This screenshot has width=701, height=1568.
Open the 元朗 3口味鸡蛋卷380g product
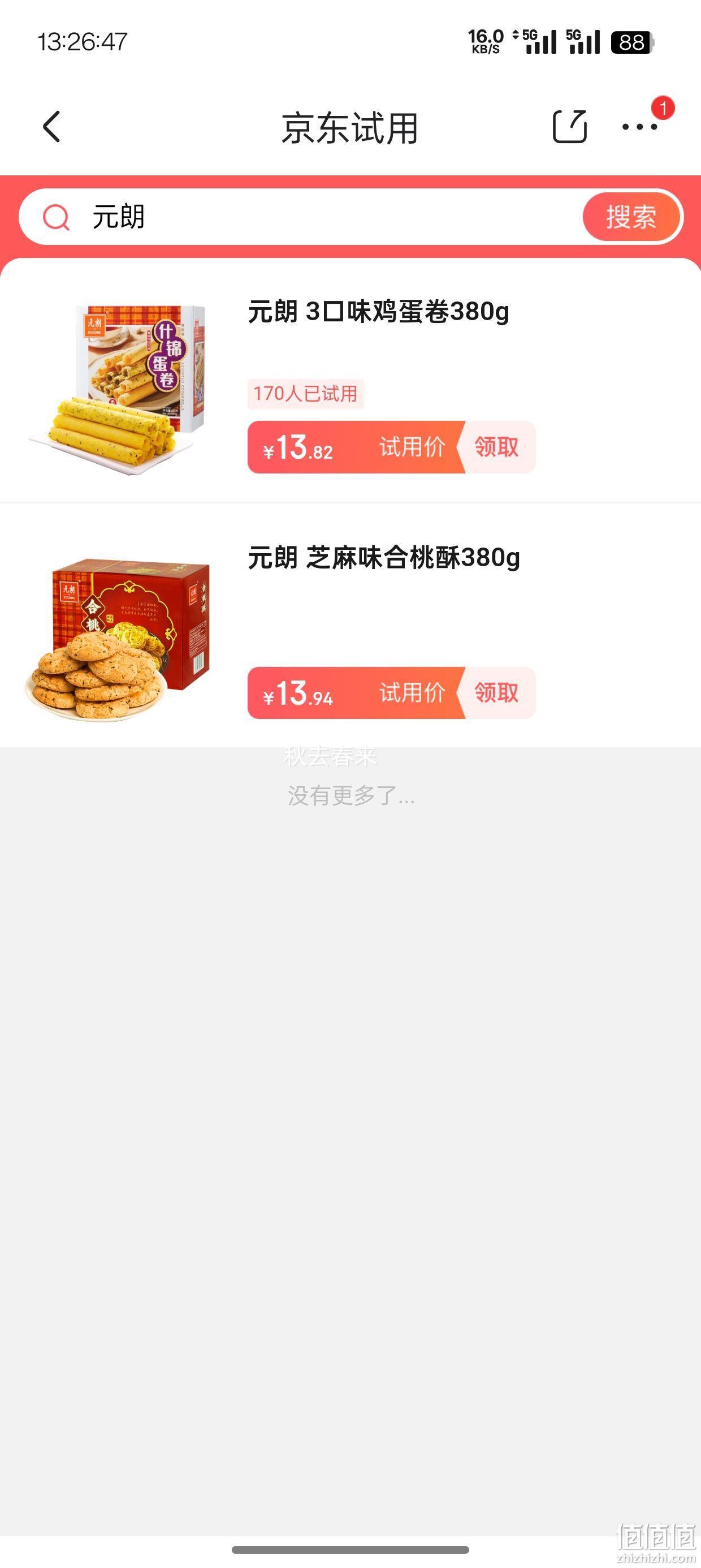(378, 312)
